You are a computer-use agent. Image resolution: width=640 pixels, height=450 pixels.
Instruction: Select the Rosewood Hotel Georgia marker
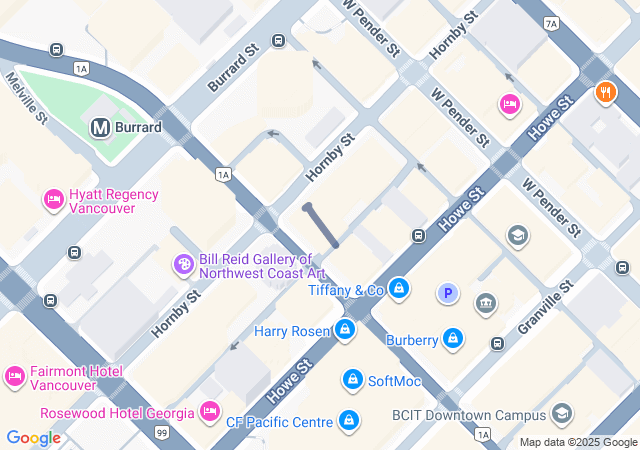point(209,412)
